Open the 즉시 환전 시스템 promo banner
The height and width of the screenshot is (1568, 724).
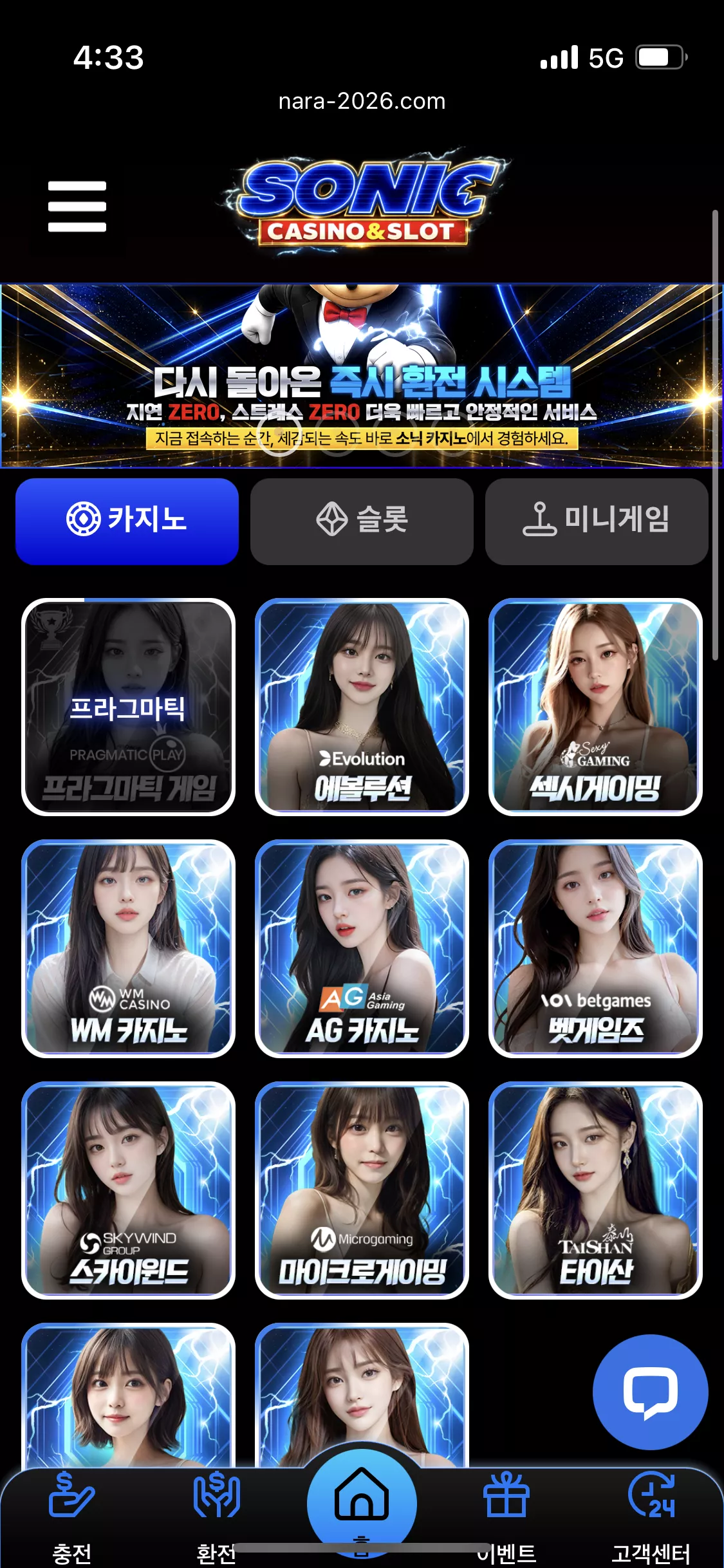point(360,375)
